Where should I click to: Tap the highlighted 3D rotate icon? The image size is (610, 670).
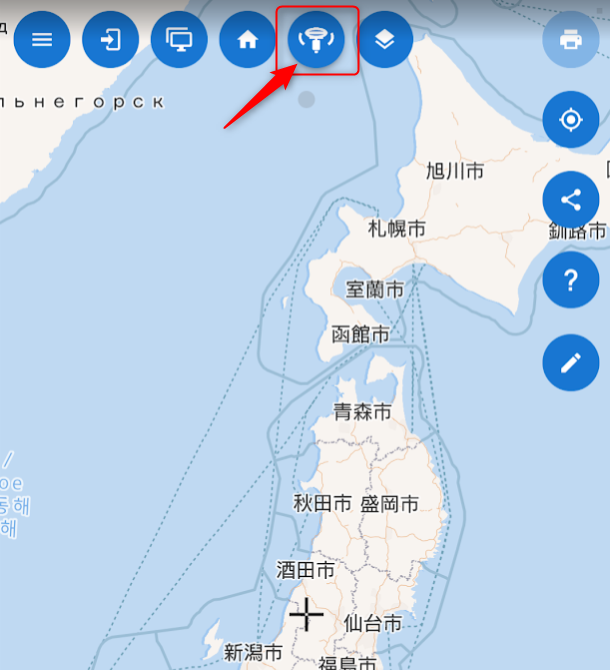coord(316,40)
